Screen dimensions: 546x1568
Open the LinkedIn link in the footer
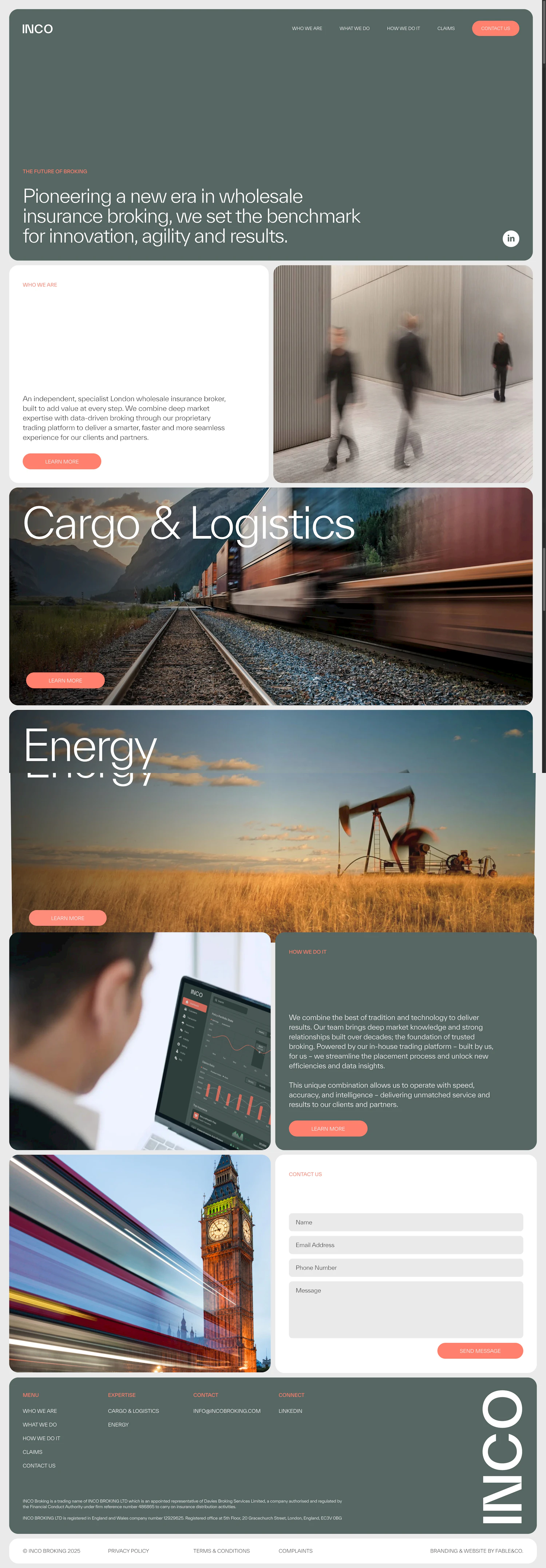290,1411
